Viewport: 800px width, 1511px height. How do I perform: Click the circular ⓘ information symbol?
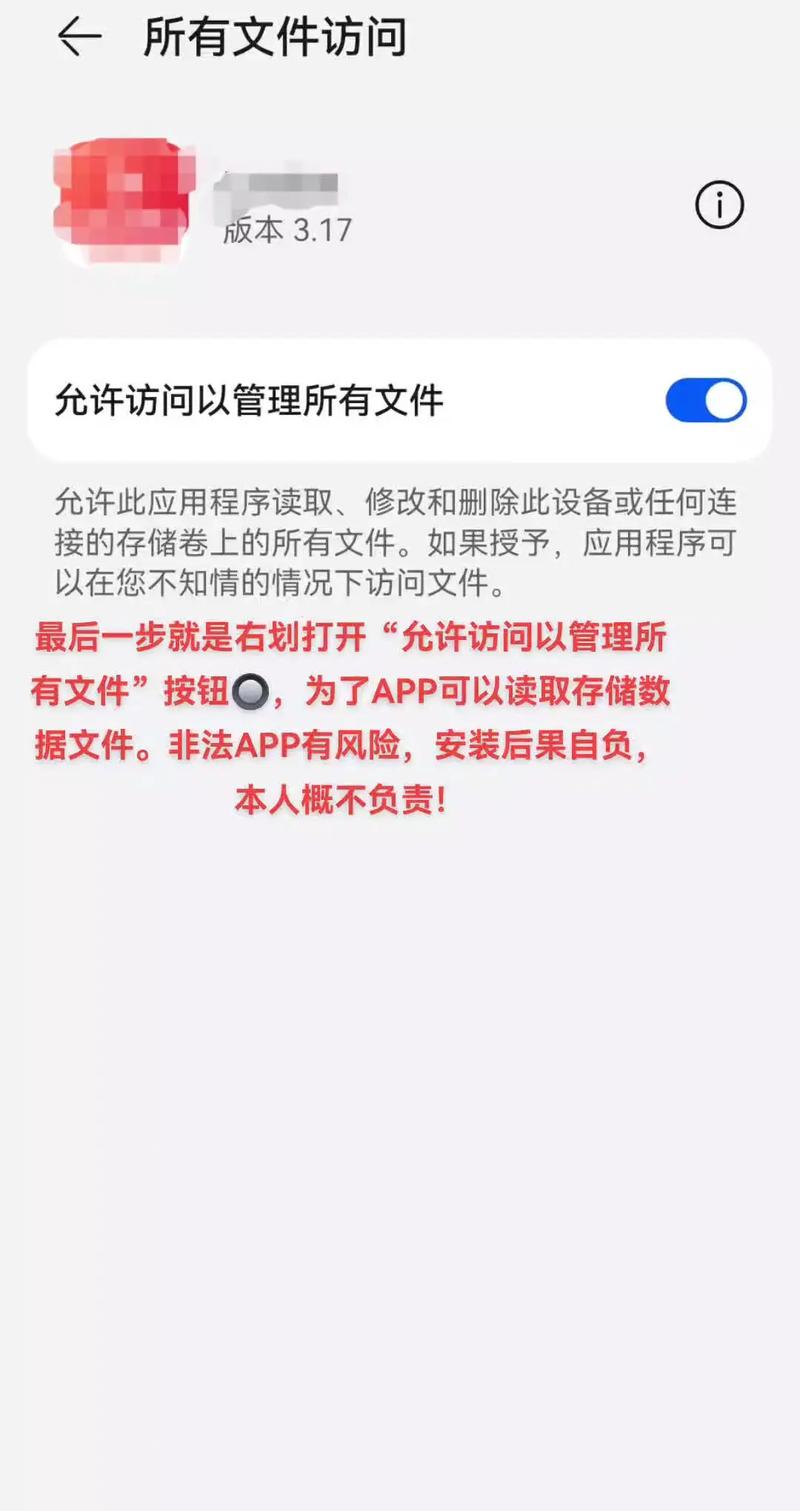coord(718,204)
